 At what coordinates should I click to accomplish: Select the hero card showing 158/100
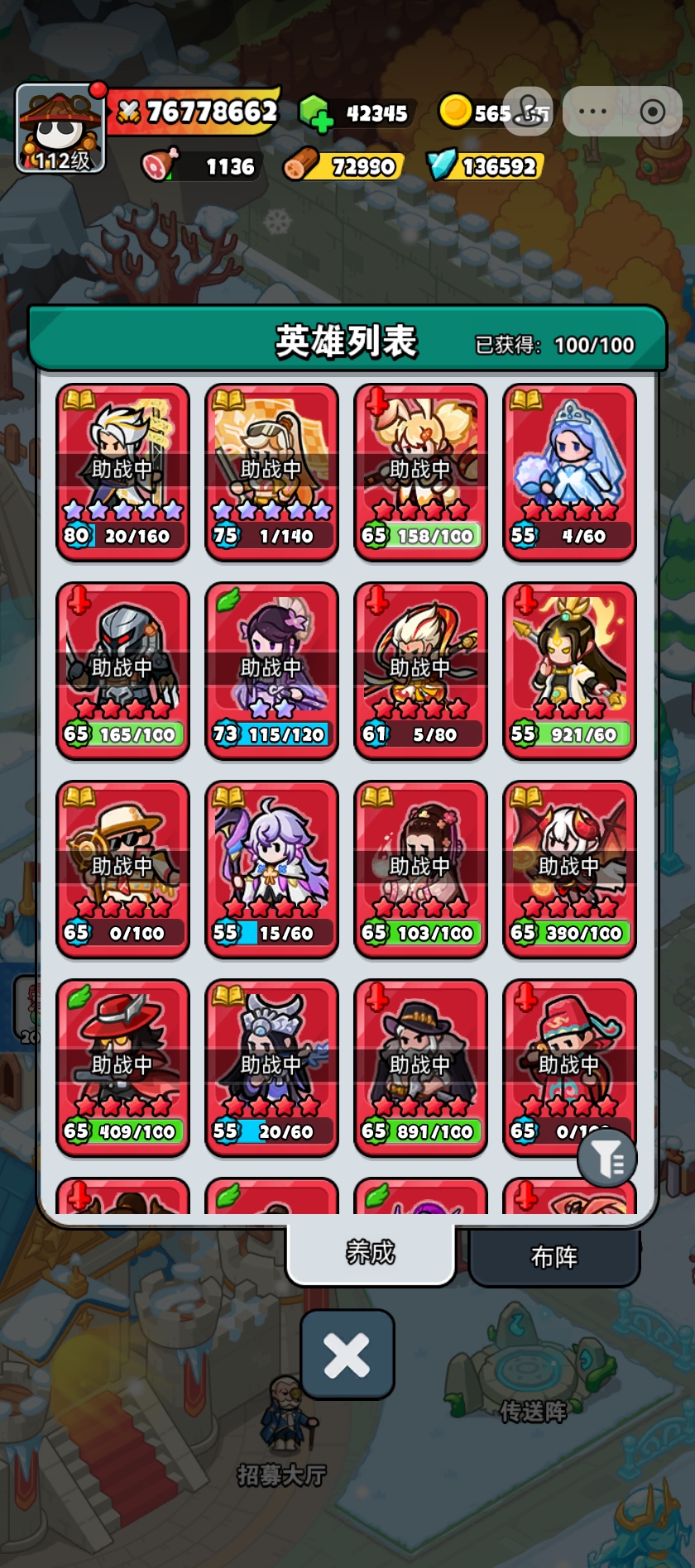coord(420,472)
